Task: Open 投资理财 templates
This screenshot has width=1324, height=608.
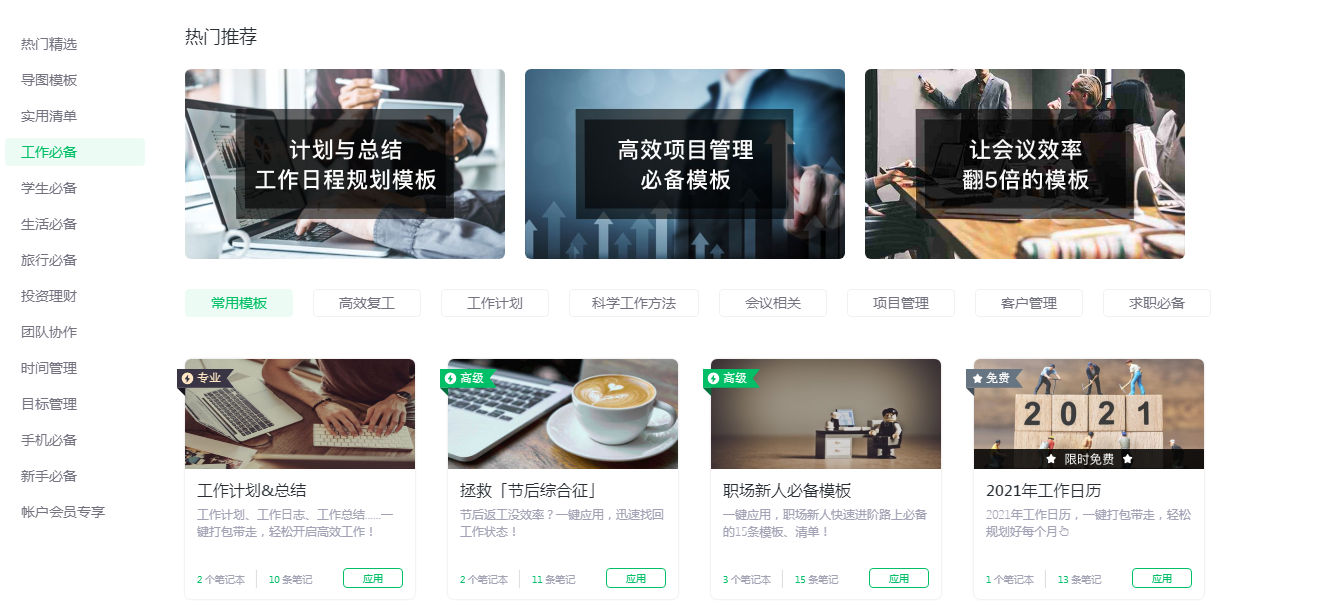Action: click(x=49, y=296)
